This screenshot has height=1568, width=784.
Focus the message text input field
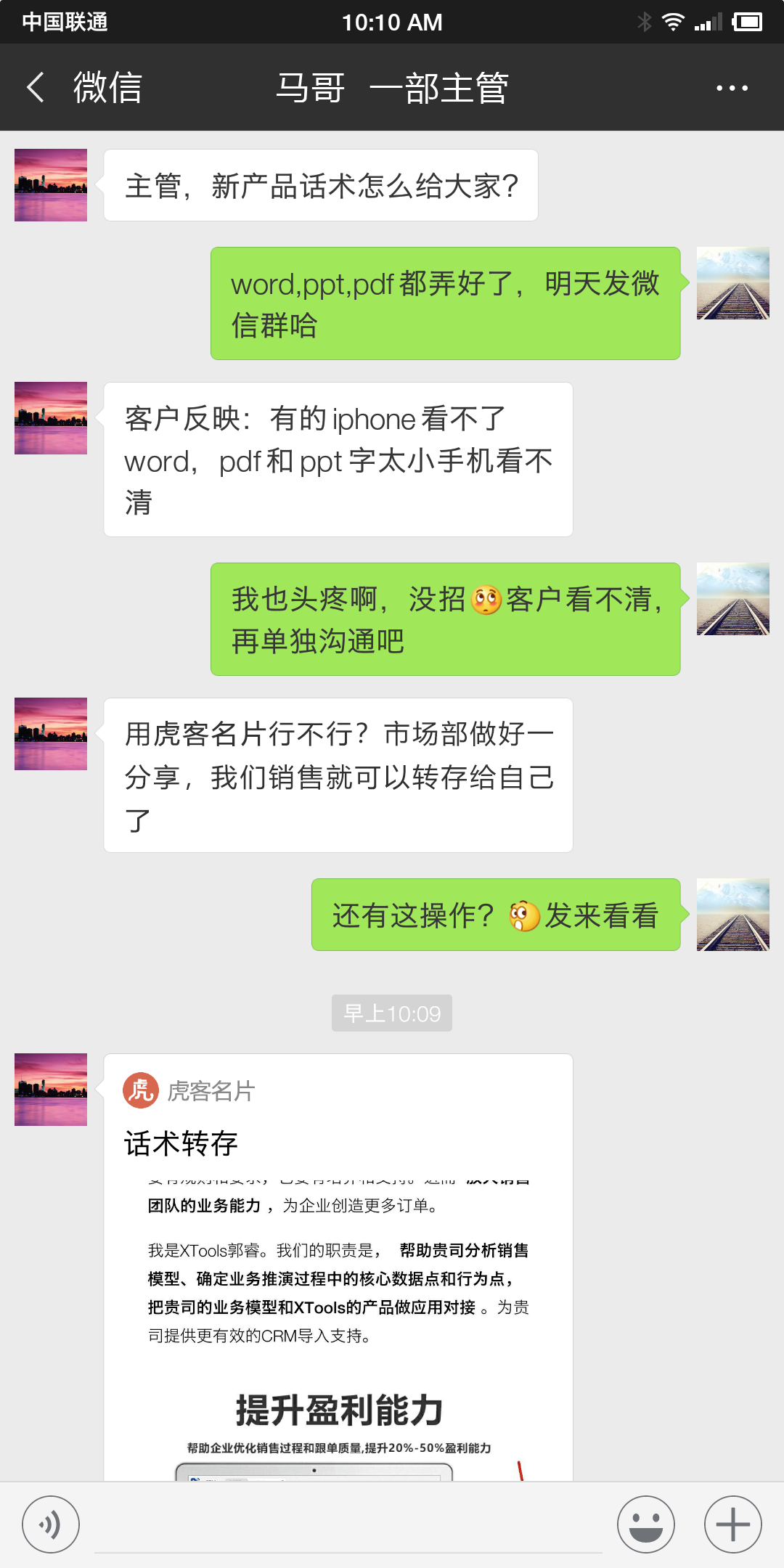(348, 1524)
